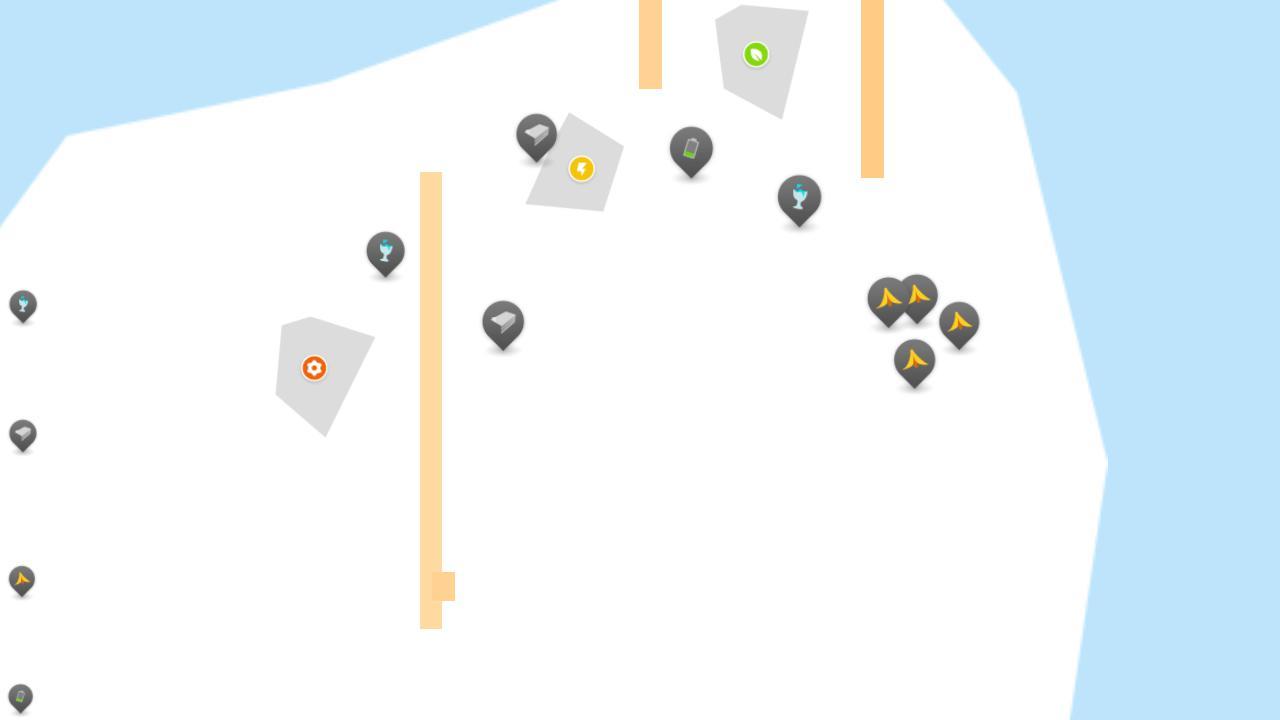1280x720 pixels.
Task: Tap the yellow lightning bolt building marker
Action: coord(581,169)
